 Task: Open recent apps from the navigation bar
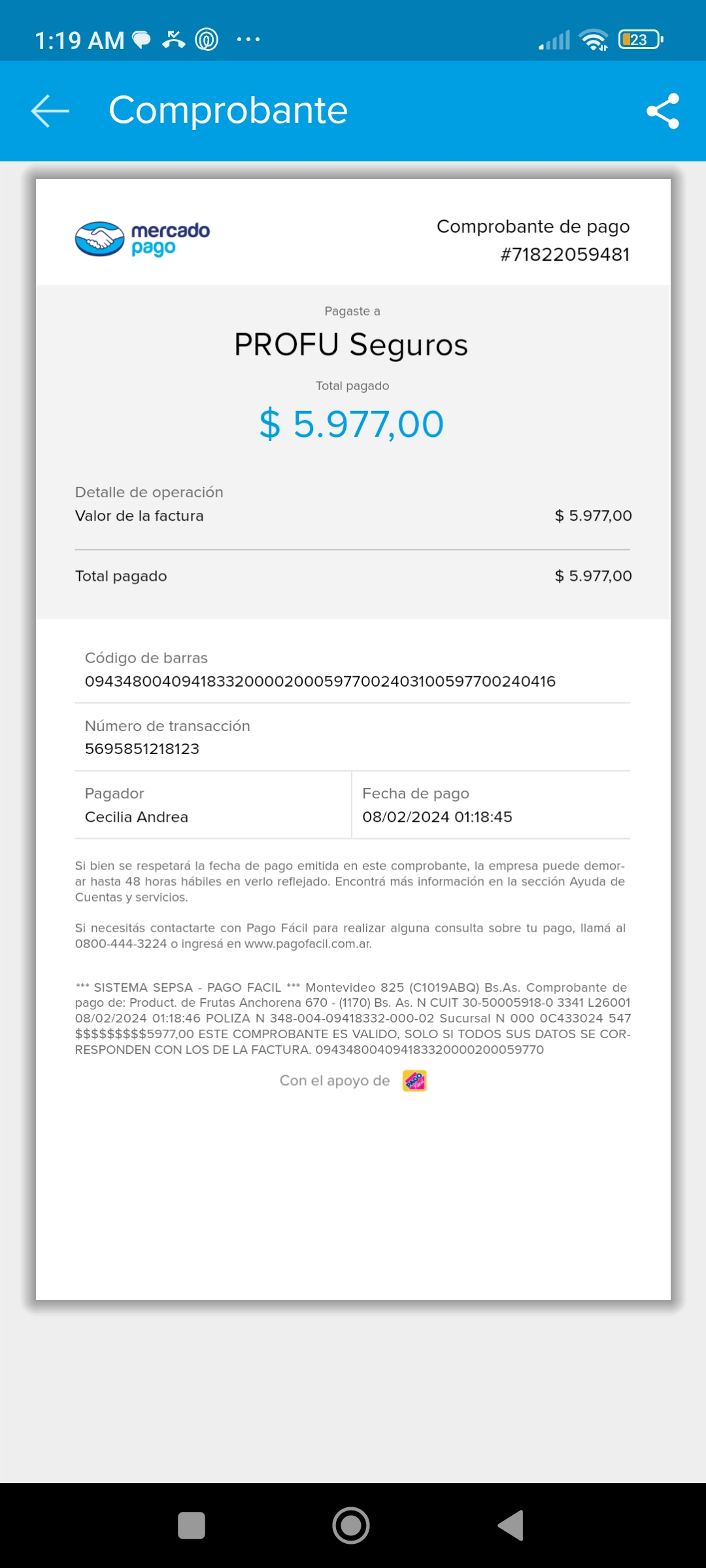point(192,1526)
